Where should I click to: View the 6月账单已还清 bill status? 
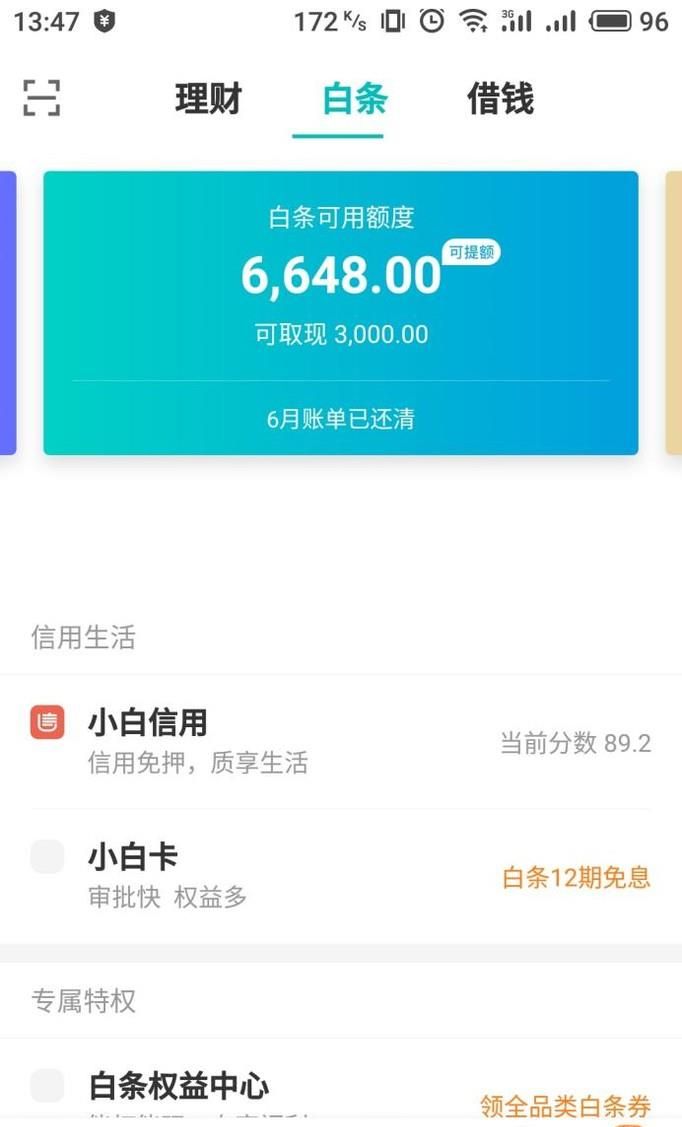[340, 419]
